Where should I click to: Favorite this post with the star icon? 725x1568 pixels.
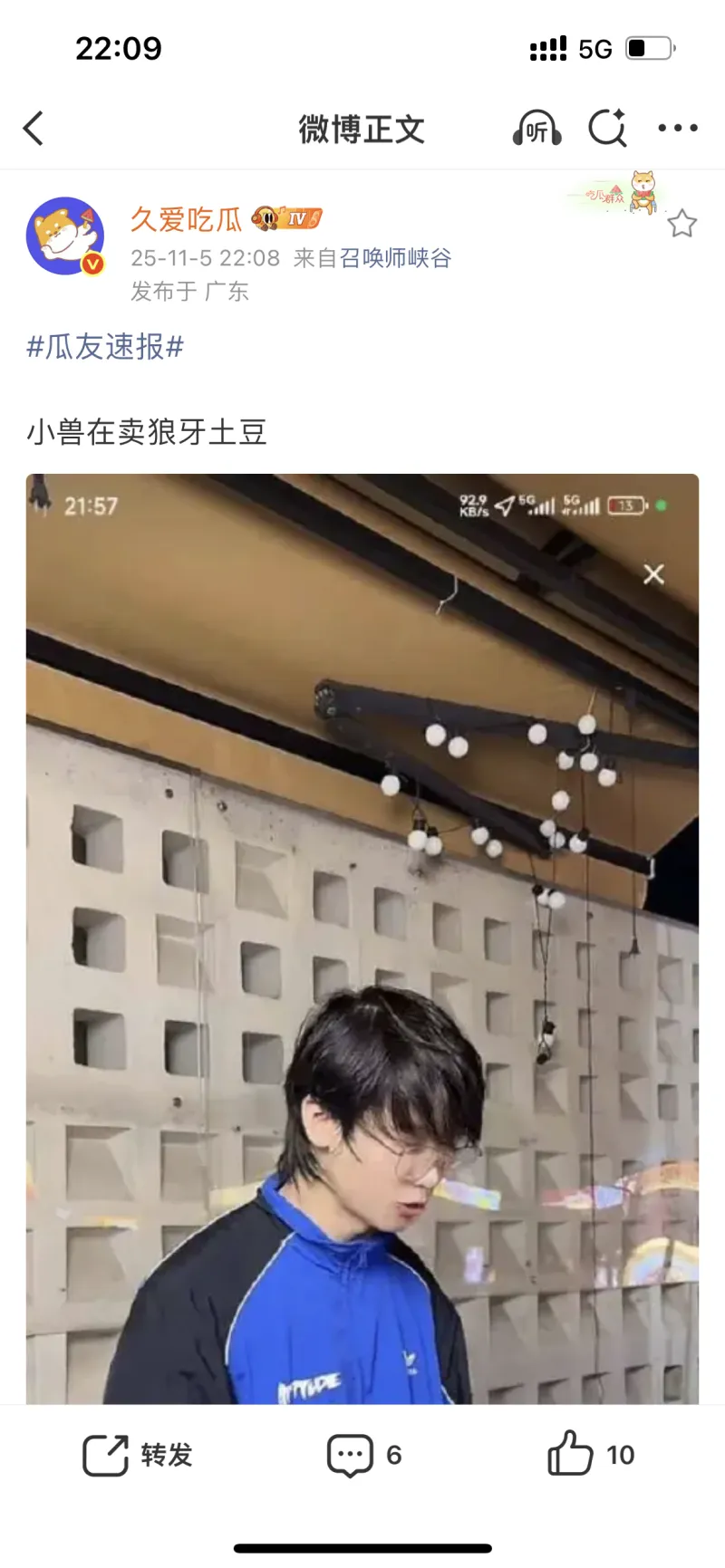tap(681, 224)
